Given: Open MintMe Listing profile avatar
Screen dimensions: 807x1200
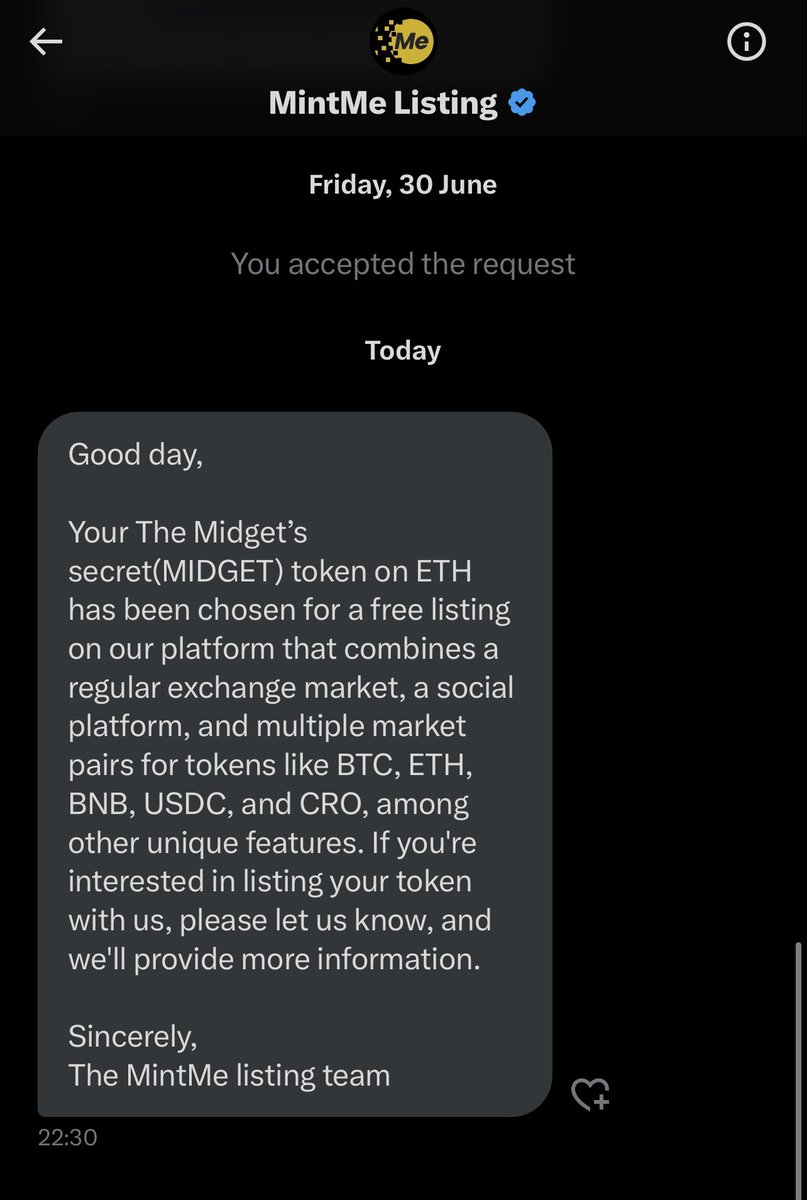Looking at the screenshot, I should point(402,42).
